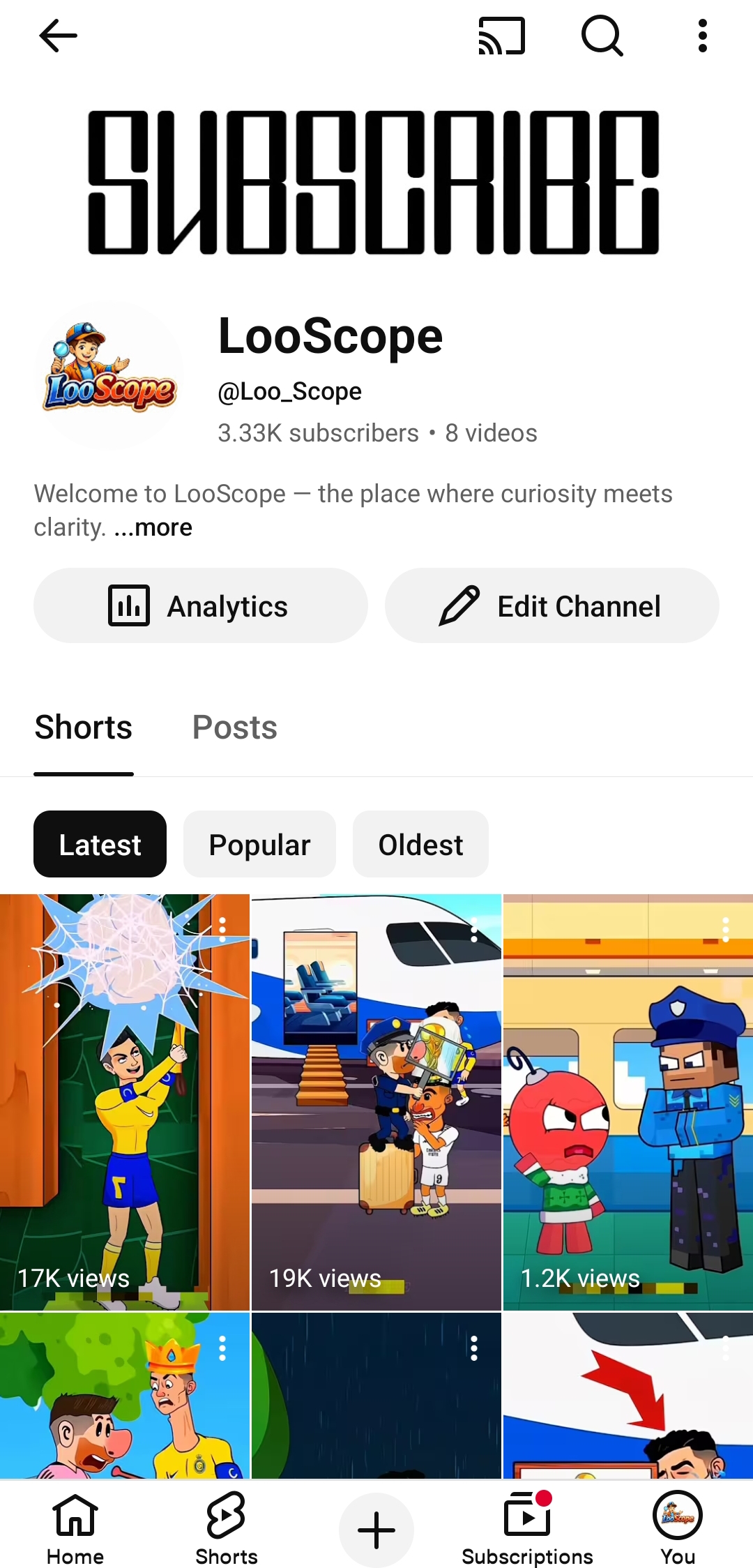Tap Edit Channel button

pyautogui.click(x=552, y=605)
